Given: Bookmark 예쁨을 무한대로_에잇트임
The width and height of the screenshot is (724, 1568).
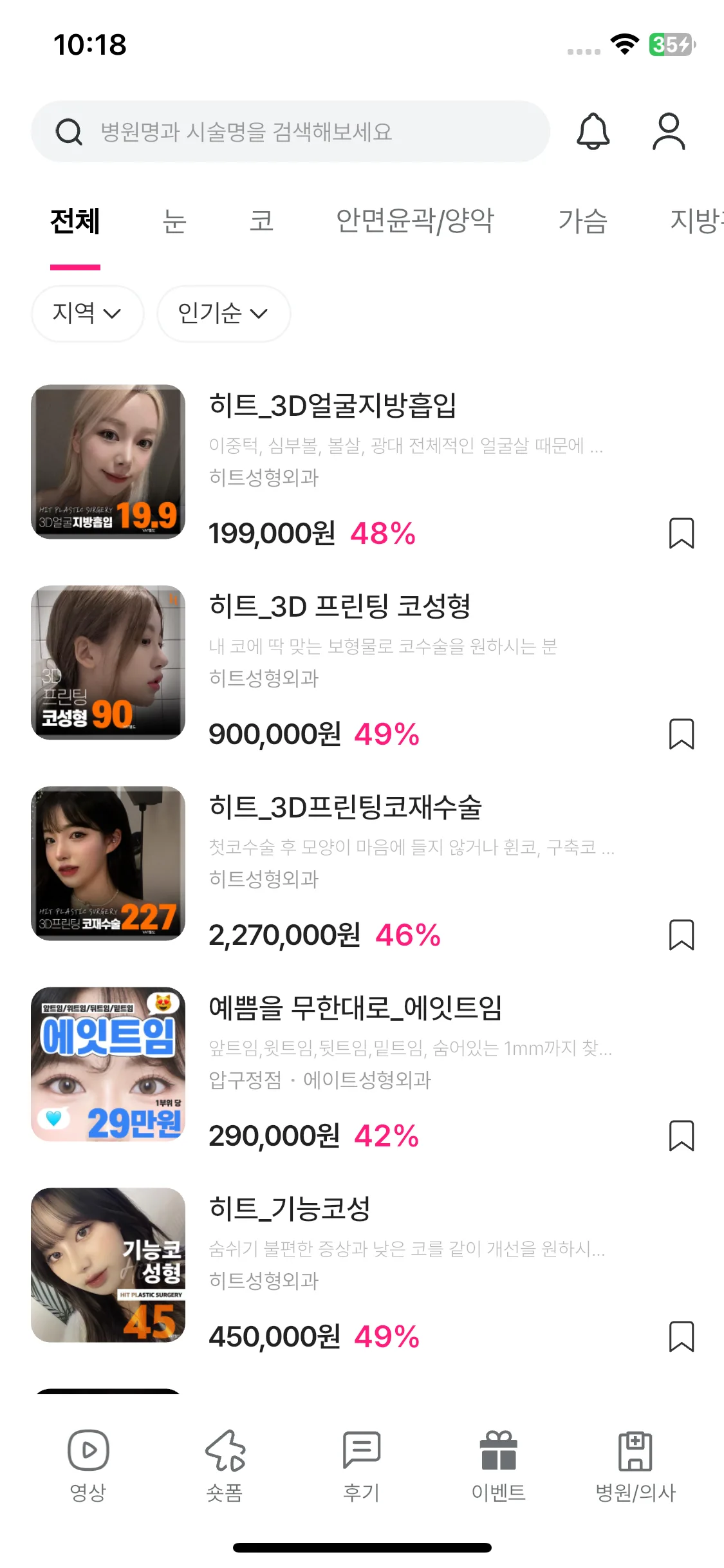Looking at the screenshot, I should tap(681, 1136).
